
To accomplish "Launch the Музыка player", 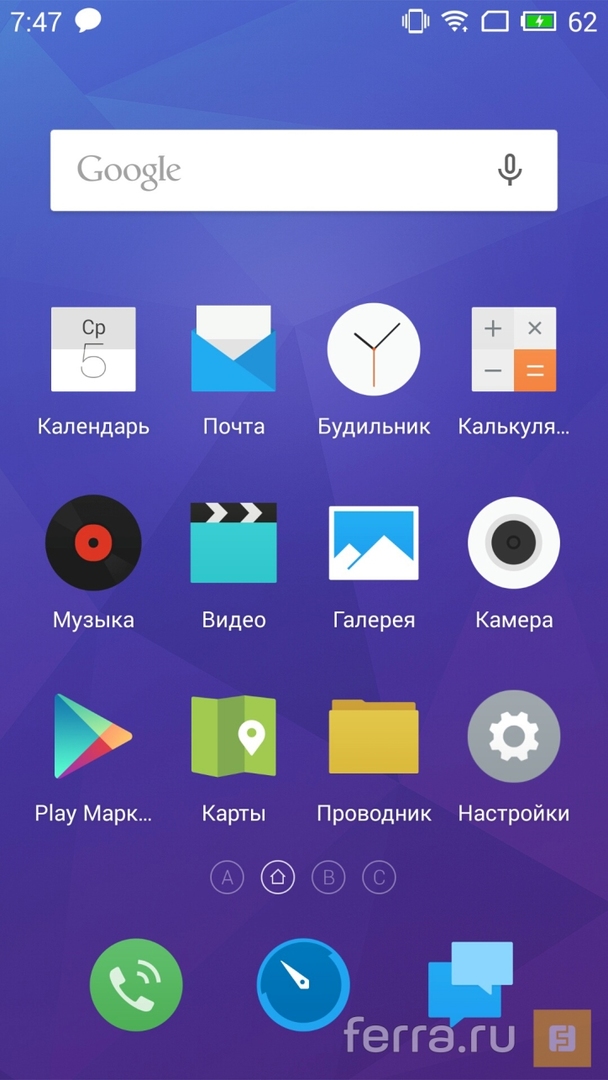I will (x=93, y=543).
